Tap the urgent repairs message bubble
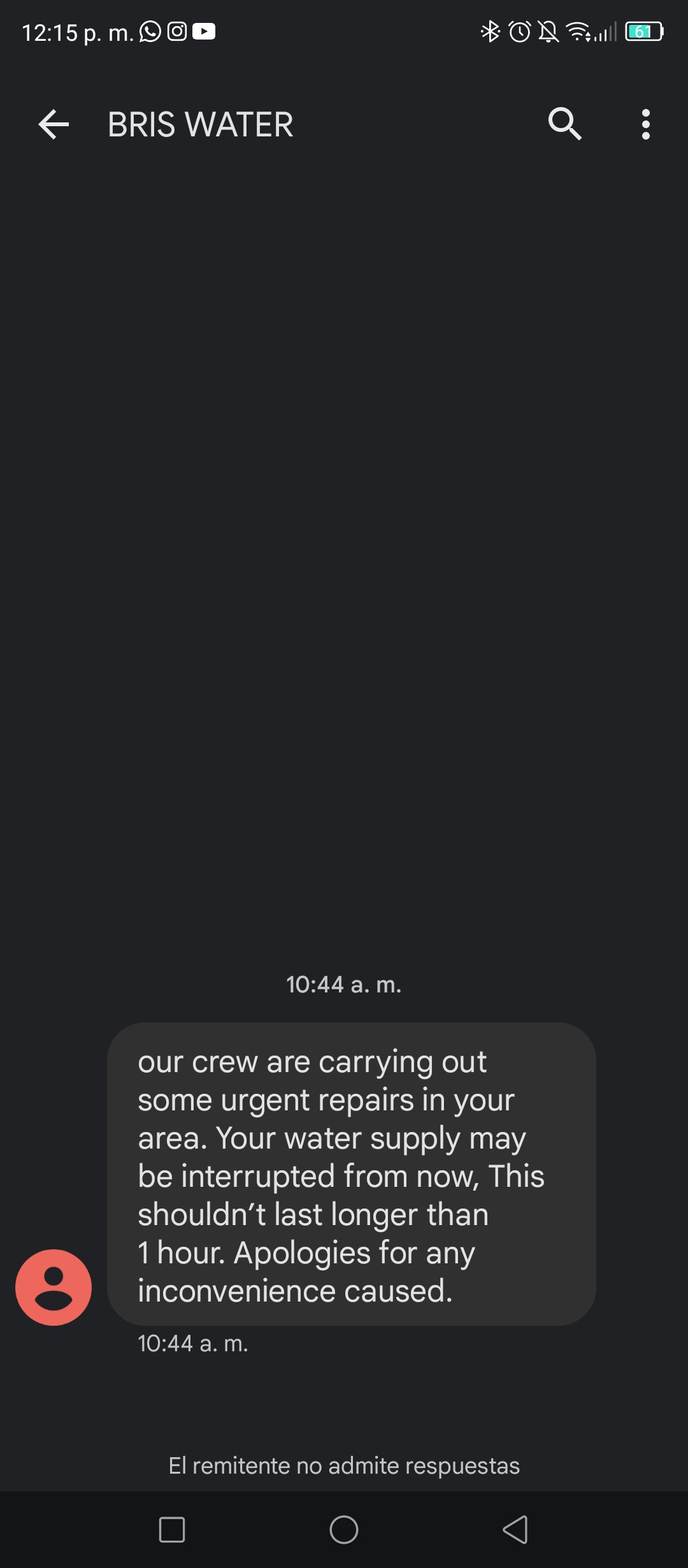This screenshot has width=688, height=1568. click(352, 1174)
